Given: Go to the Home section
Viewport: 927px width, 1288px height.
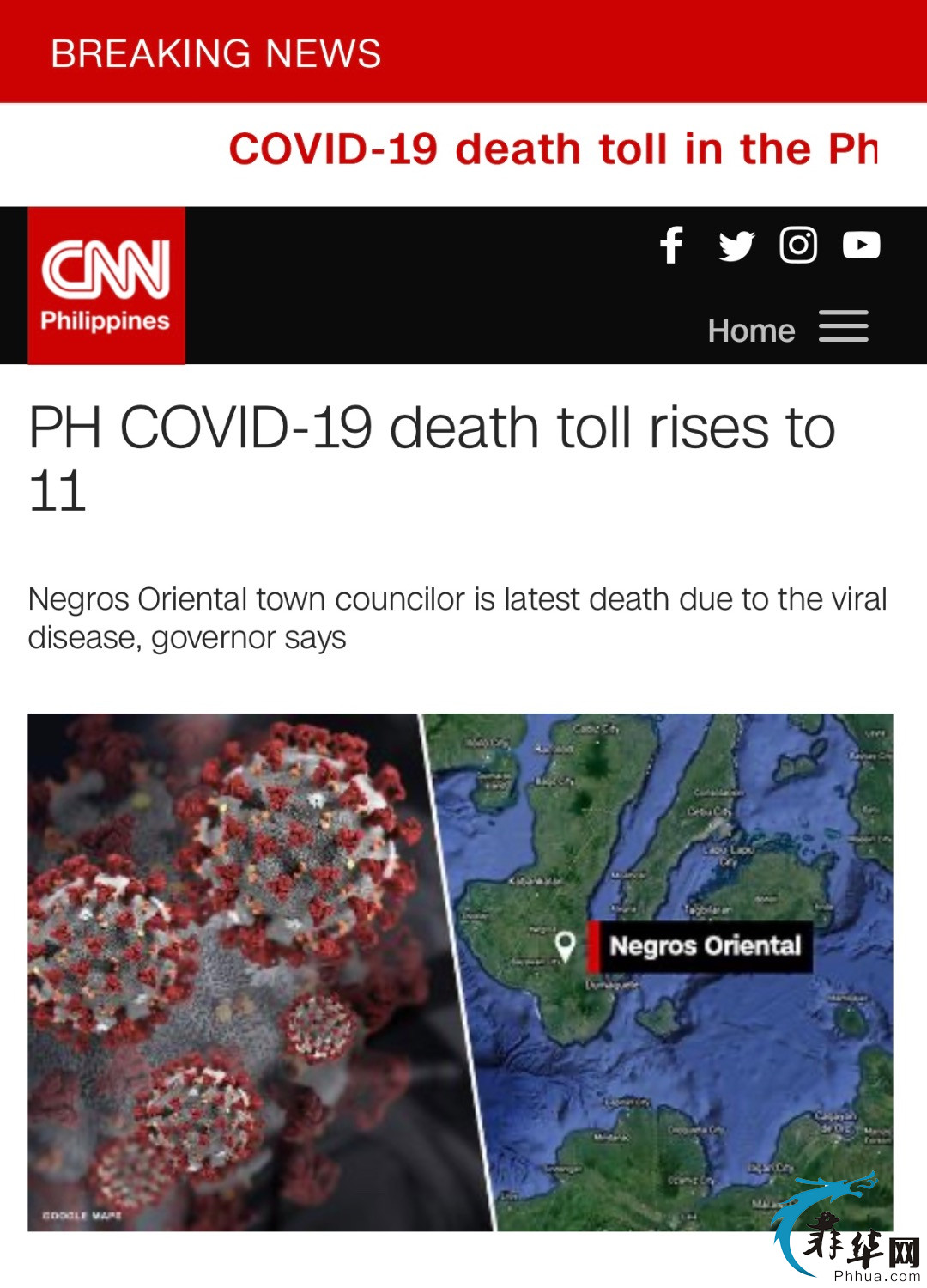Looking at the screenshot, I should point(751,331).
